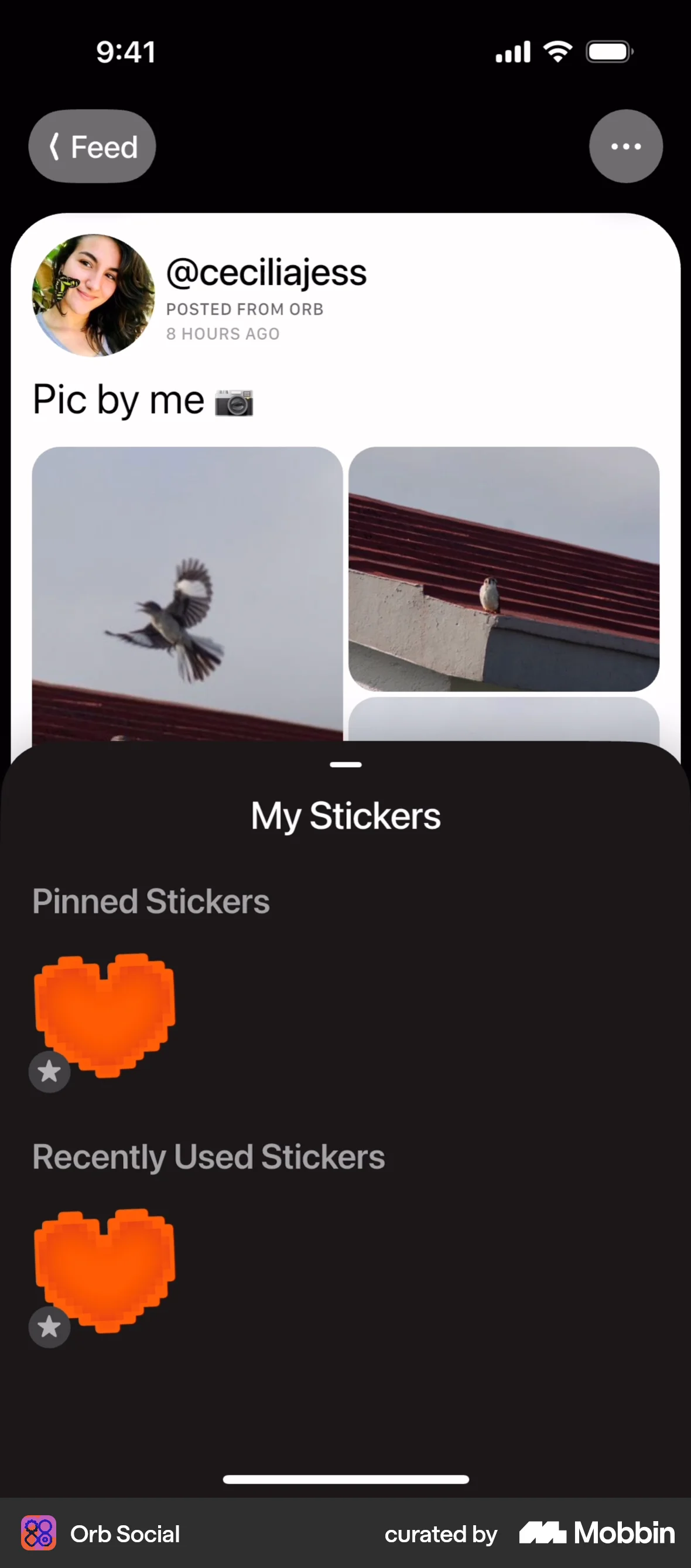The height and width of the screenshot is (1568, 691).
Task: Tap the Wi-Fi status icon
Action: click(x=558, y=51)
